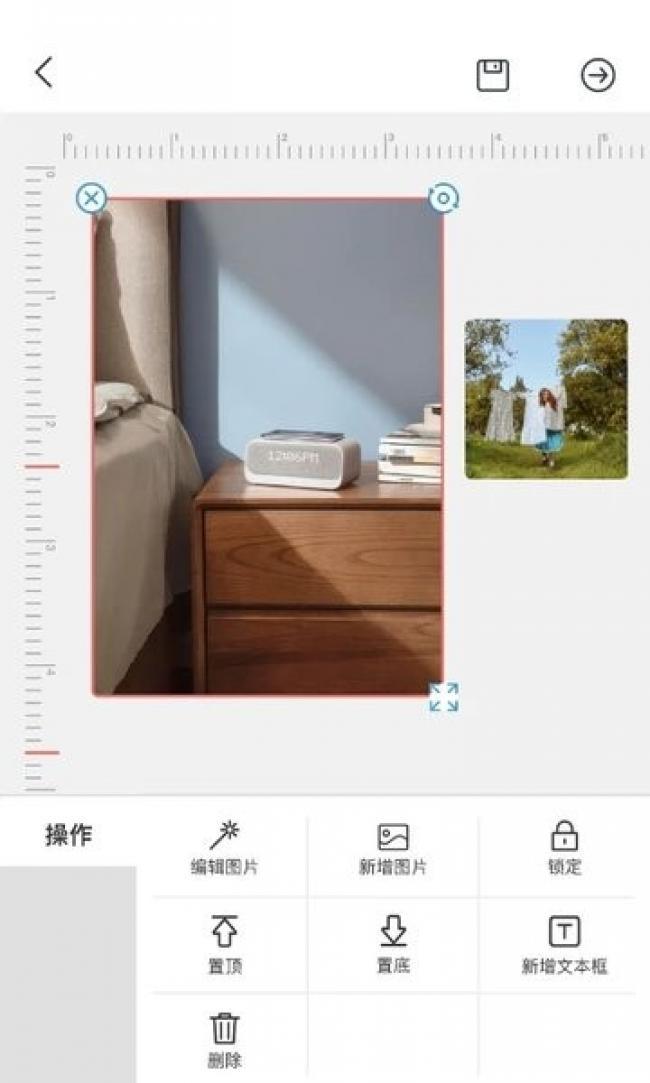Tap the resize handle on the selected photo
650x1083 pixels.
[x=443, y=697]
